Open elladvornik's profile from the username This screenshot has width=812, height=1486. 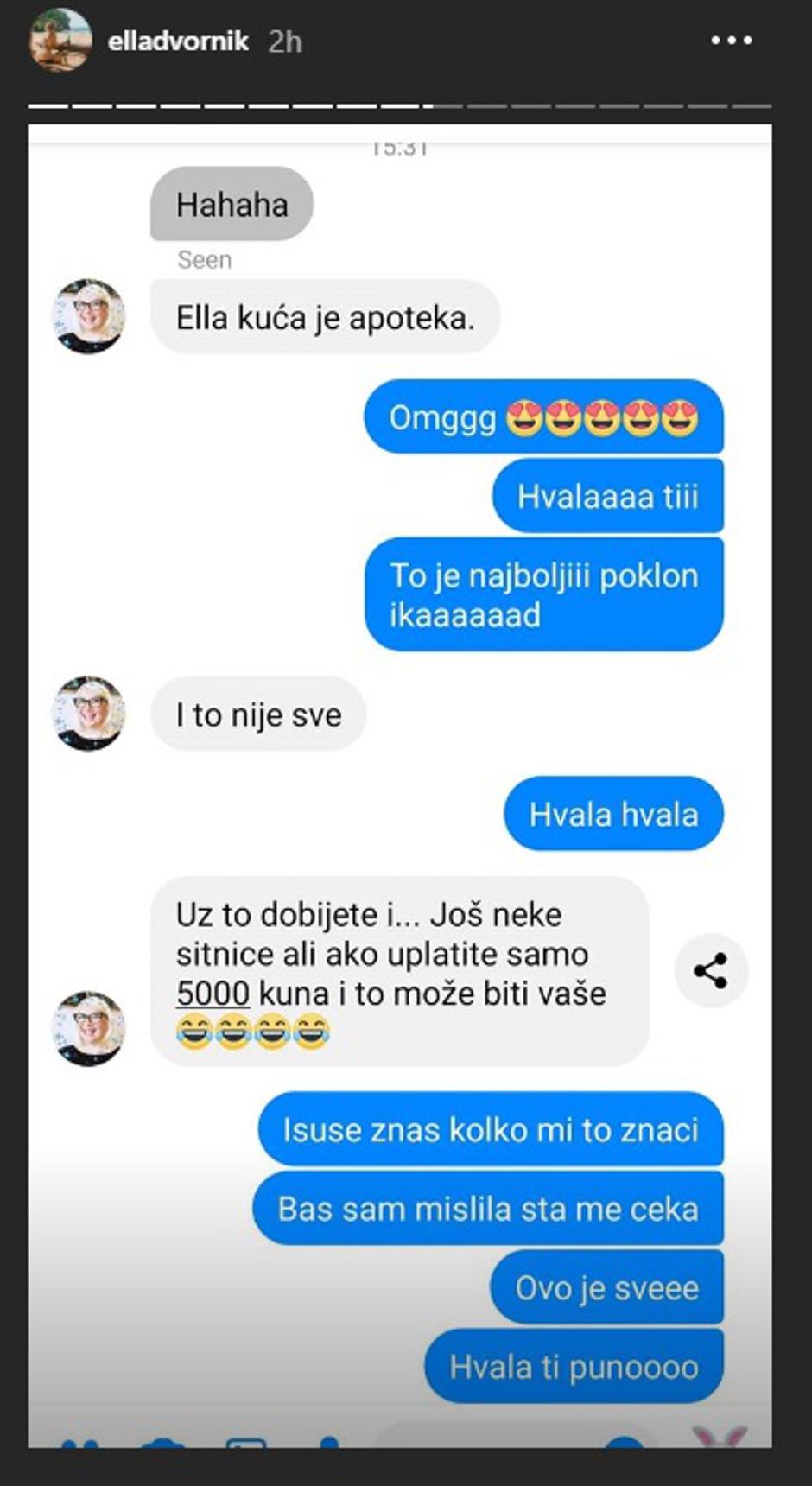(178, 41)
